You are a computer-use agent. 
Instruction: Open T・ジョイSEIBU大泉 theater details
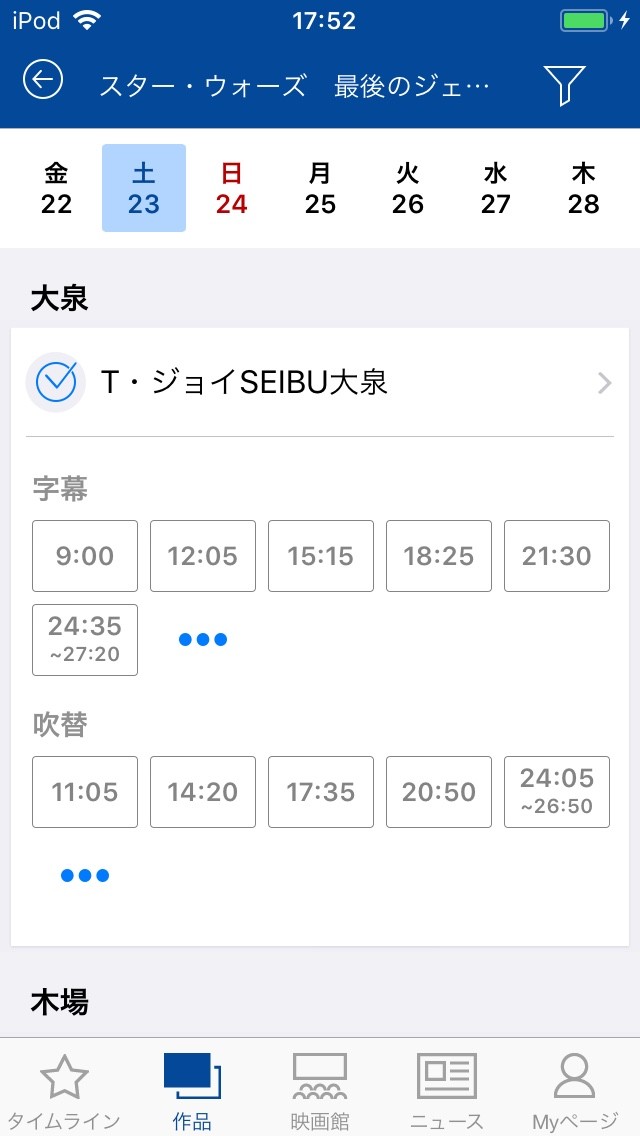(x=320, y=383)
